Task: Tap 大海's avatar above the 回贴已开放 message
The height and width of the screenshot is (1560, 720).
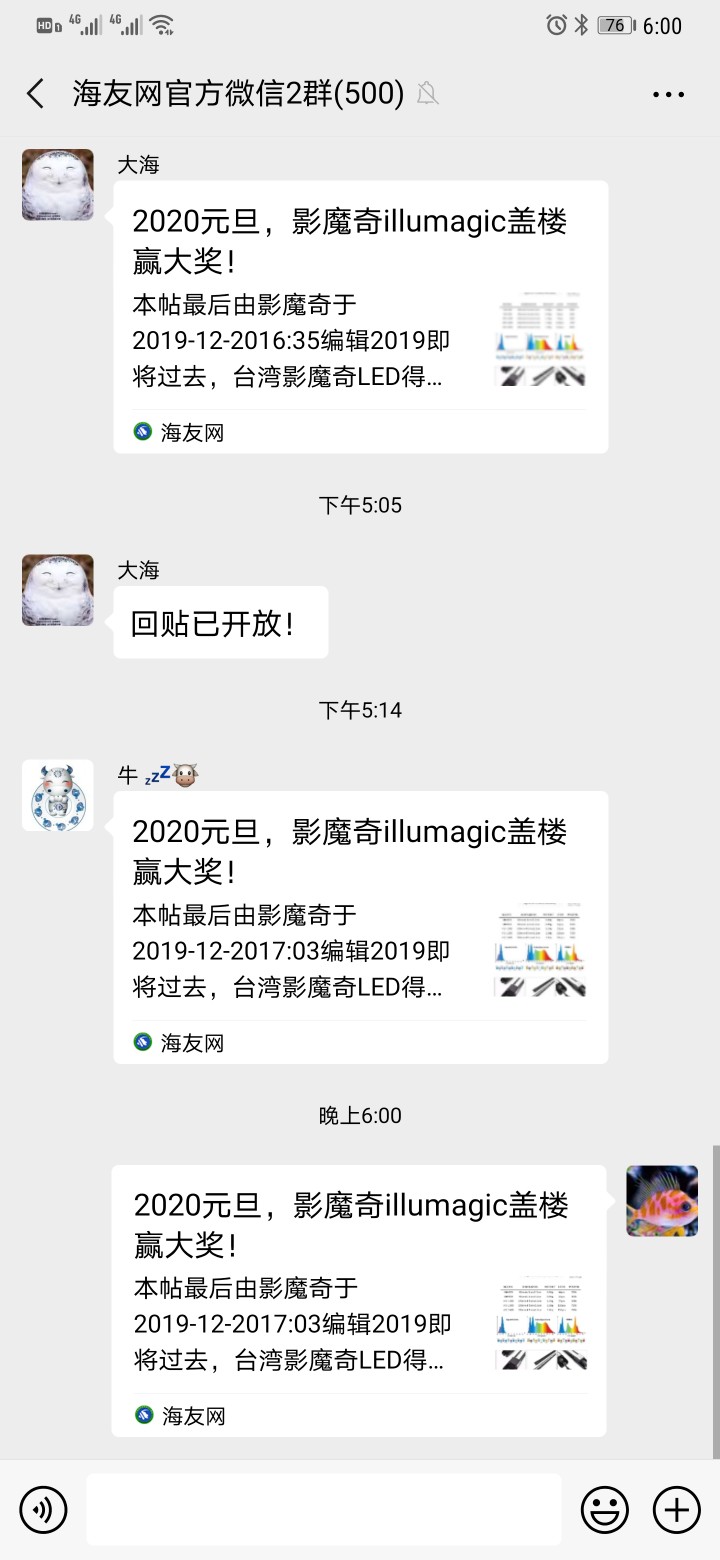Action: (58, 590)
